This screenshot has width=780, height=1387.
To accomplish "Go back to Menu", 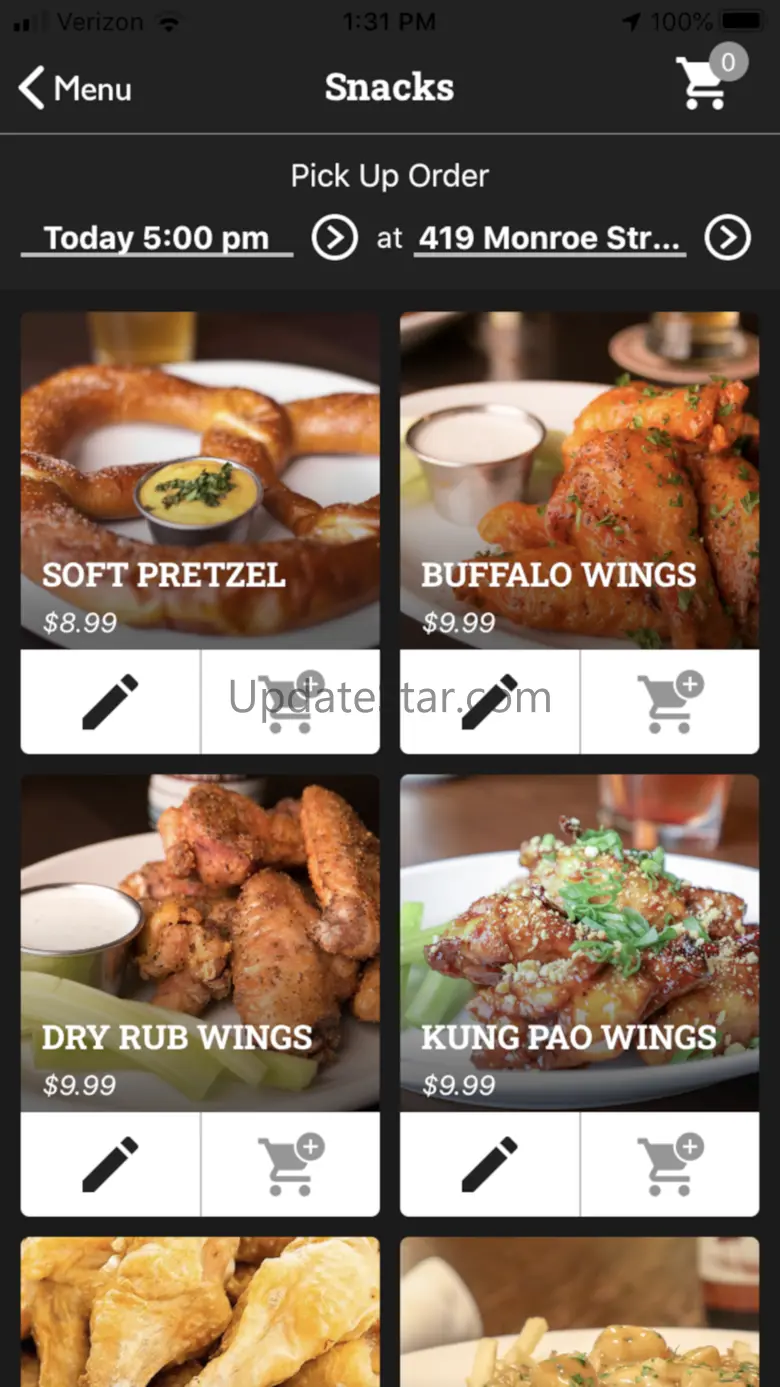I will (x=75, y=89).
